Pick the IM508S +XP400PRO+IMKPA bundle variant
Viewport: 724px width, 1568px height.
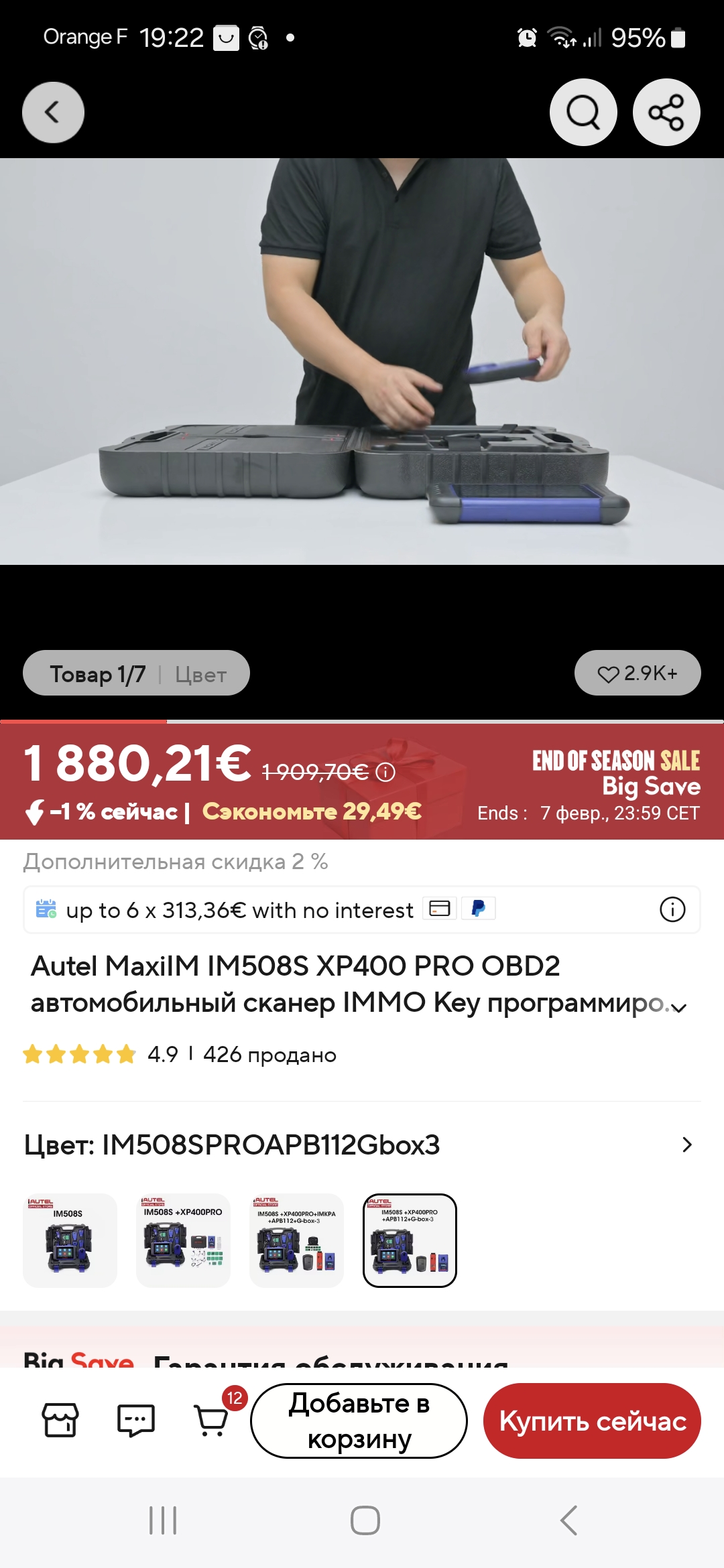pyautogui.click(x=296, y=1240)
